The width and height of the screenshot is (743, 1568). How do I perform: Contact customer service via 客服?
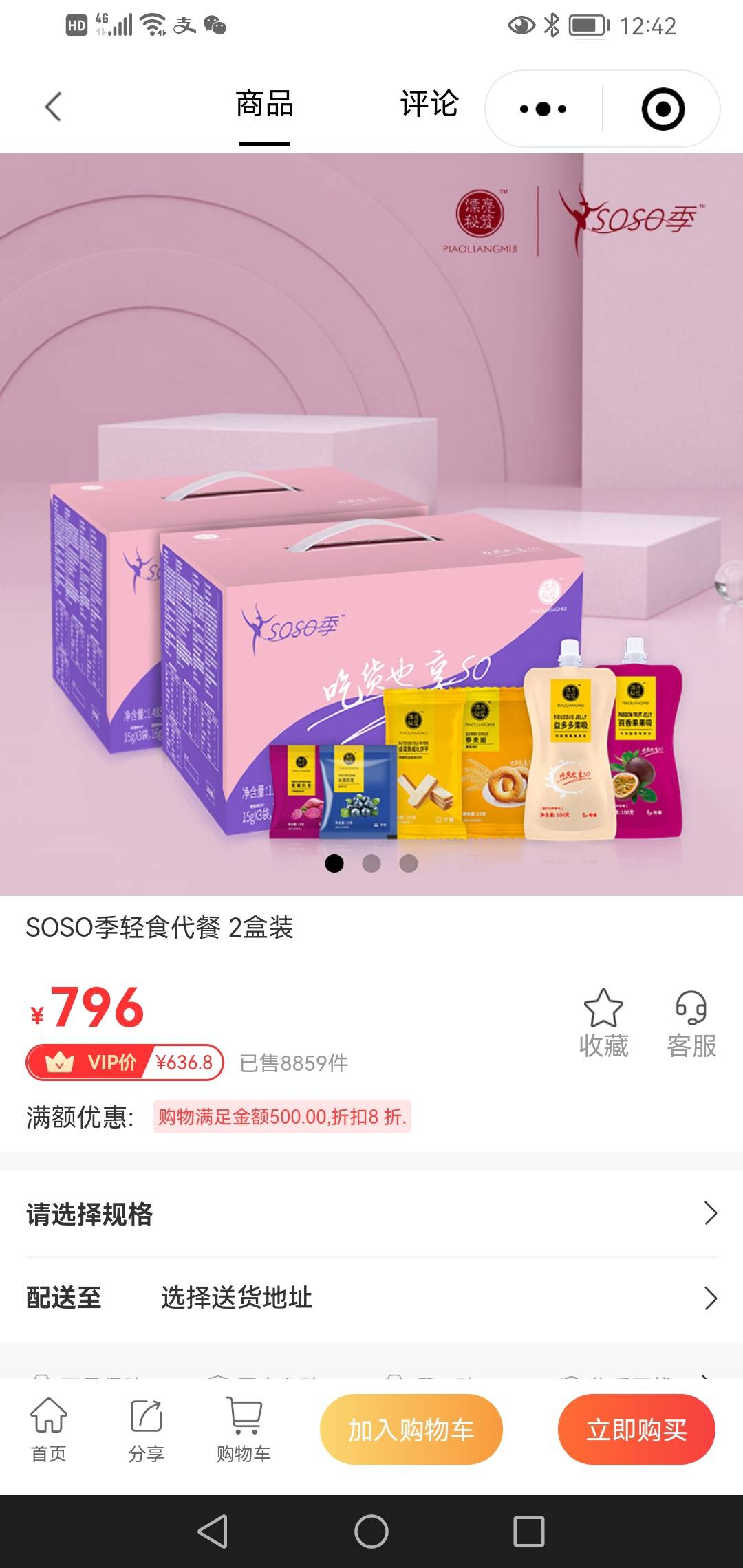pyautogui.click(x=691, y=1023)
